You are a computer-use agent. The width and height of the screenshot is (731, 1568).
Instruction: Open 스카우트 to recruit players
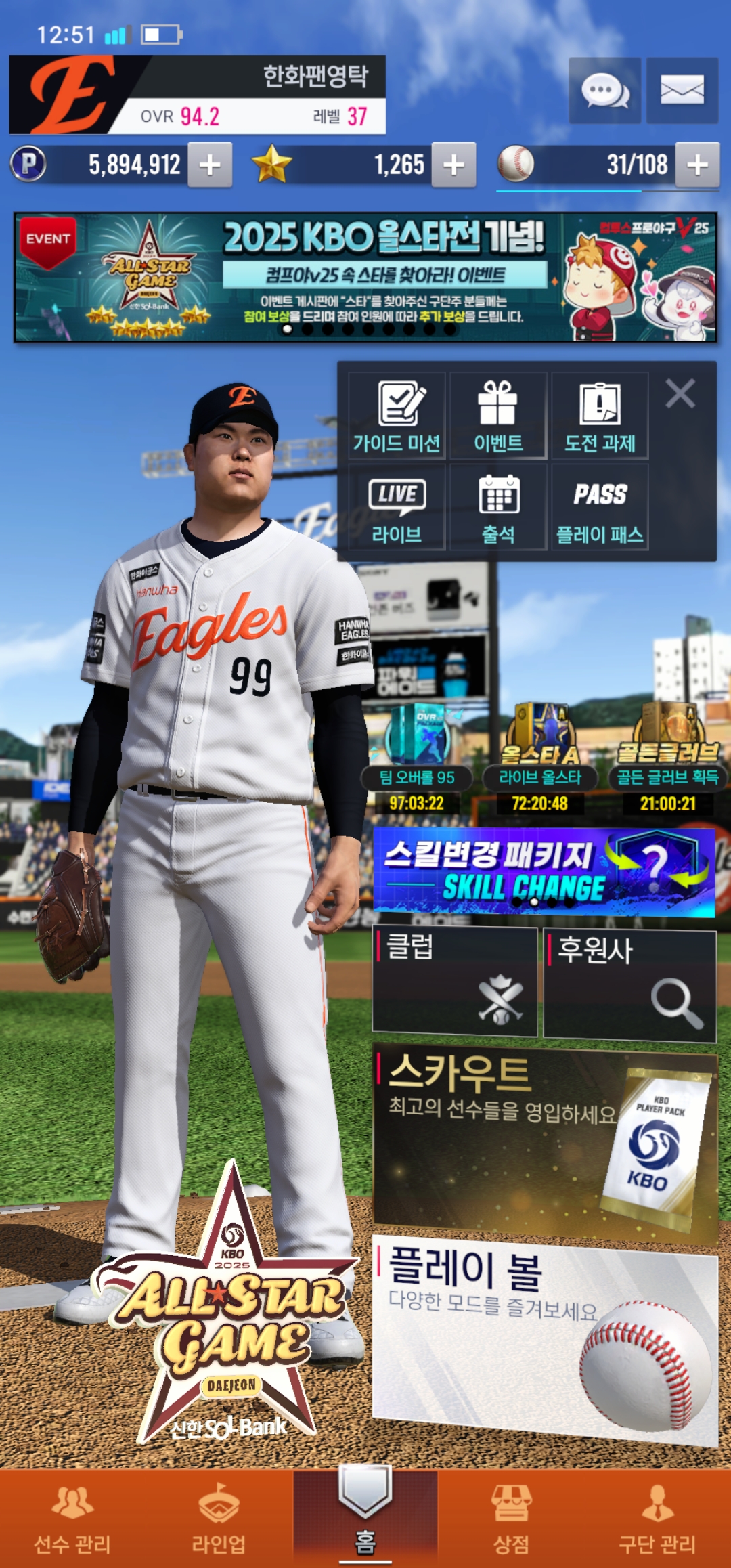tap(544, 1144)
